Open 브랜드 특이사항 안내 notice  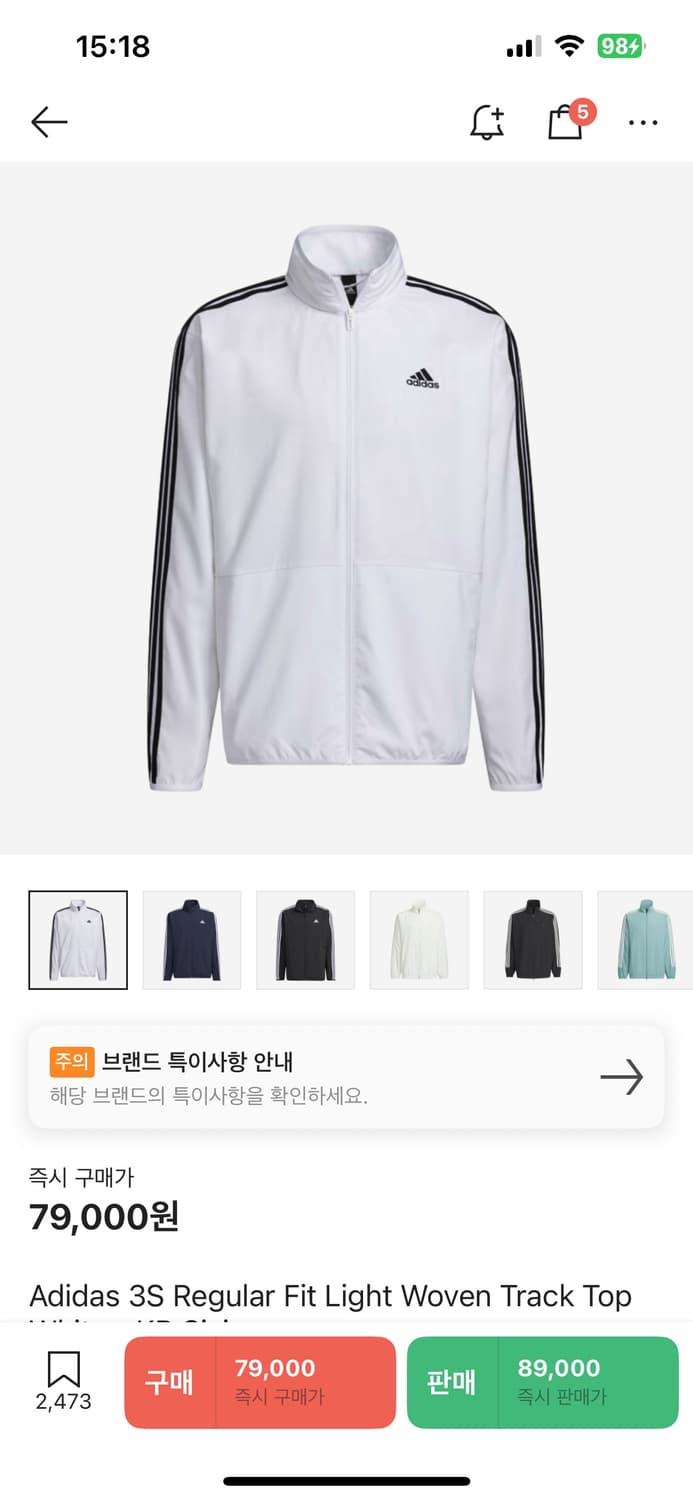coord(346,1077)
